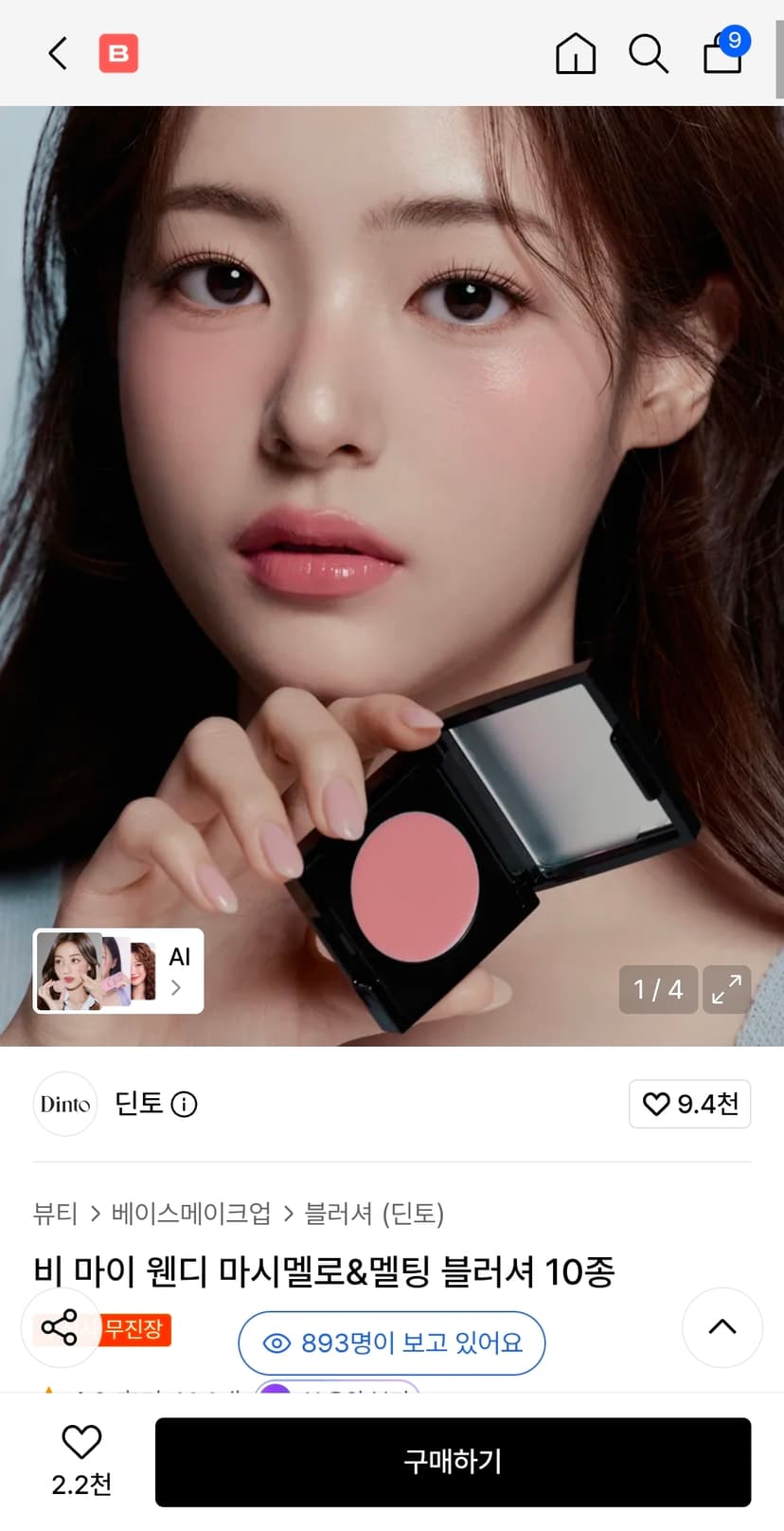Add product to wishlist with 2.2천 heart
The width and height of the screenshot is (784, 1531).
[81, 1462]
